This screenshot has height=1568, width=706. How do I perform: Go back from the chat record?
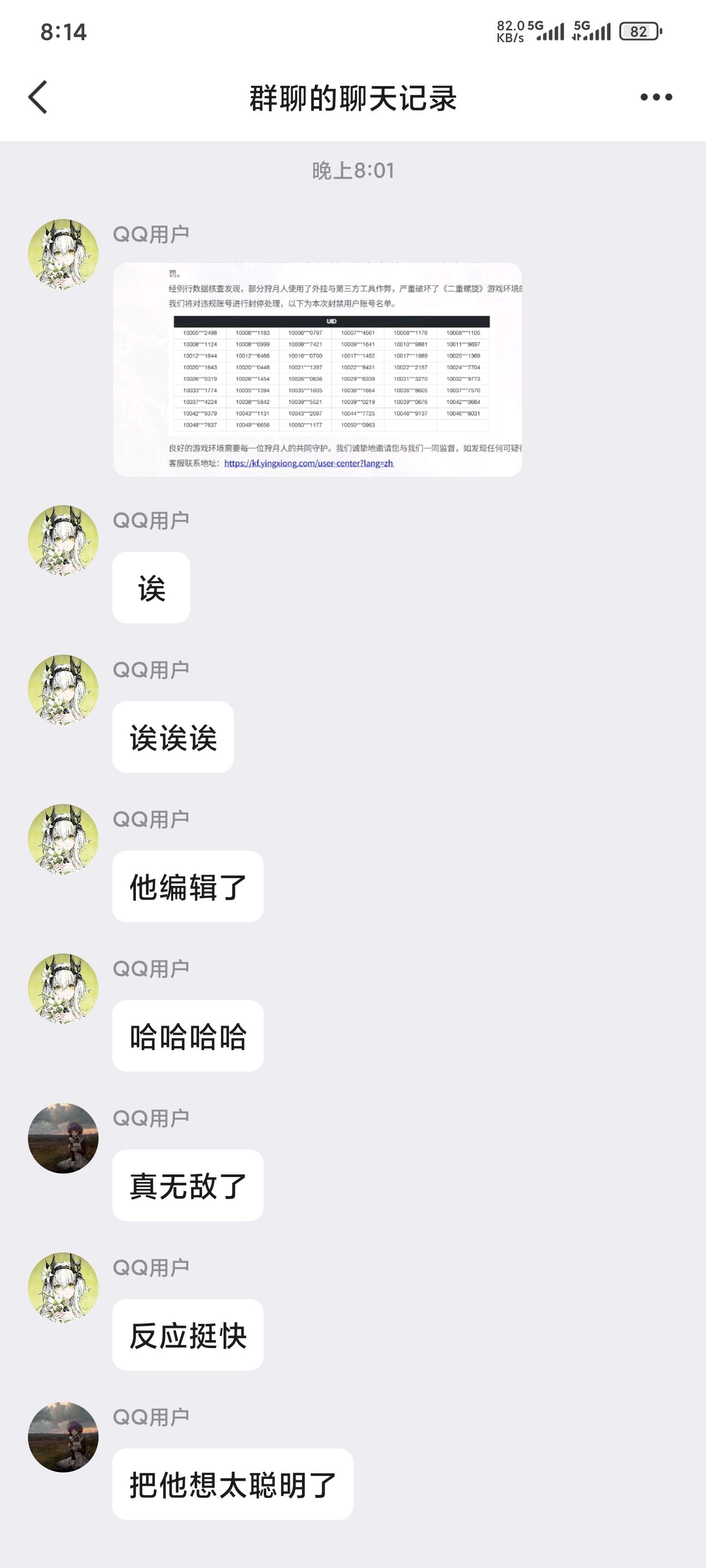tap(38, 98)
